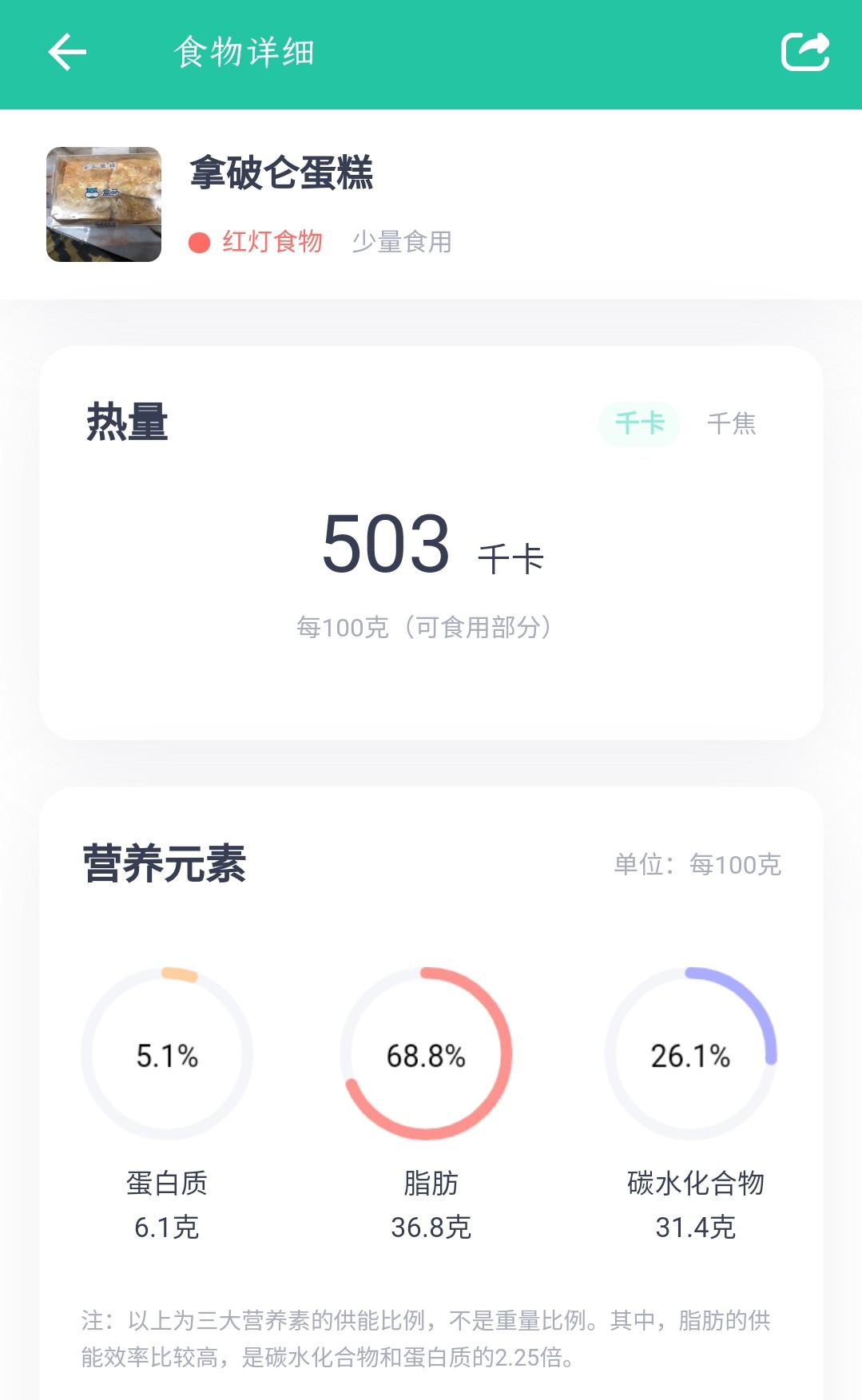862x1400 pixels.
Task: Share this food detail page
Action: click(x=804, y=53)
